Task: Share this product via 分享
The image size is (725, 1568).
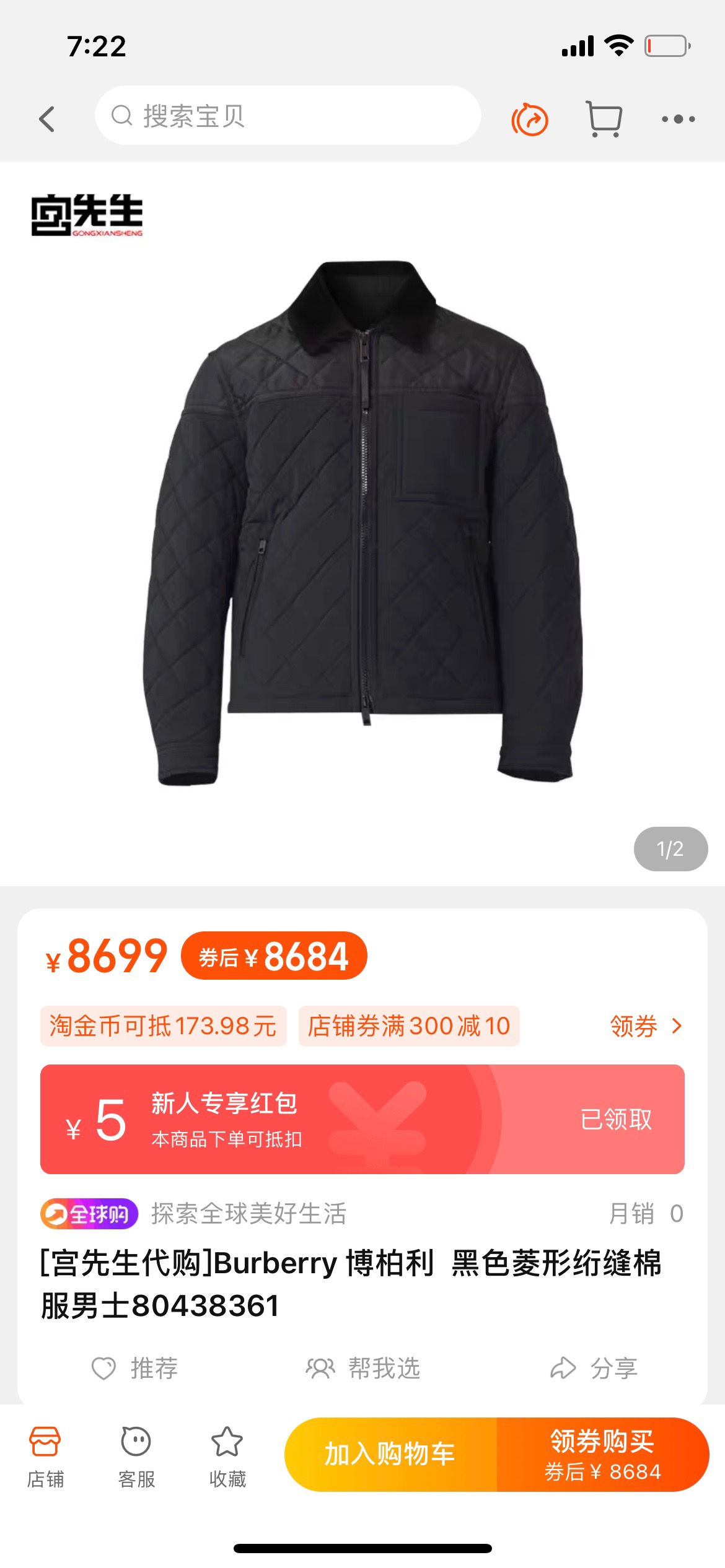Action: pos(594,1368)
